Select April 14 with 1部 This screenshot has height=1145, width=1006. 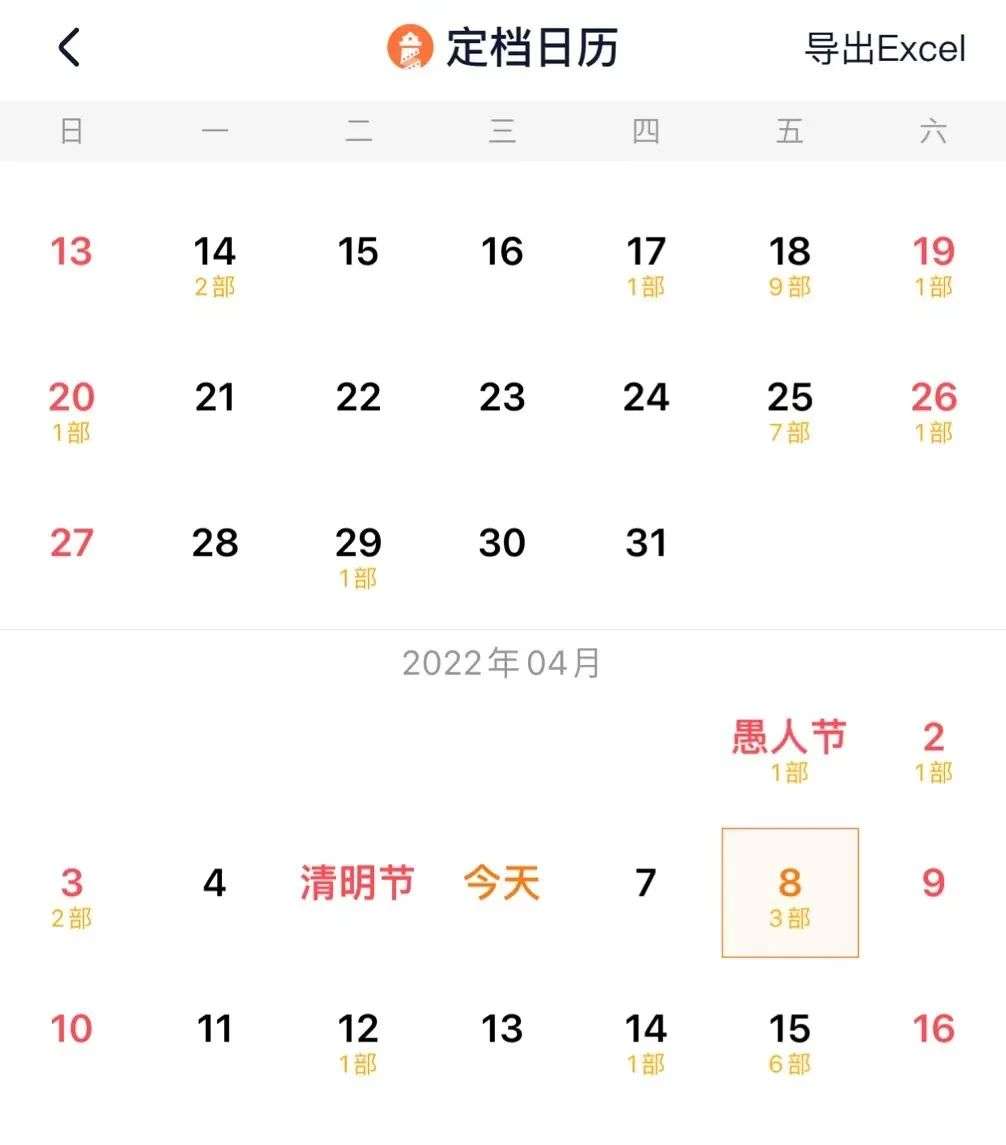(x=645, y=1041)
